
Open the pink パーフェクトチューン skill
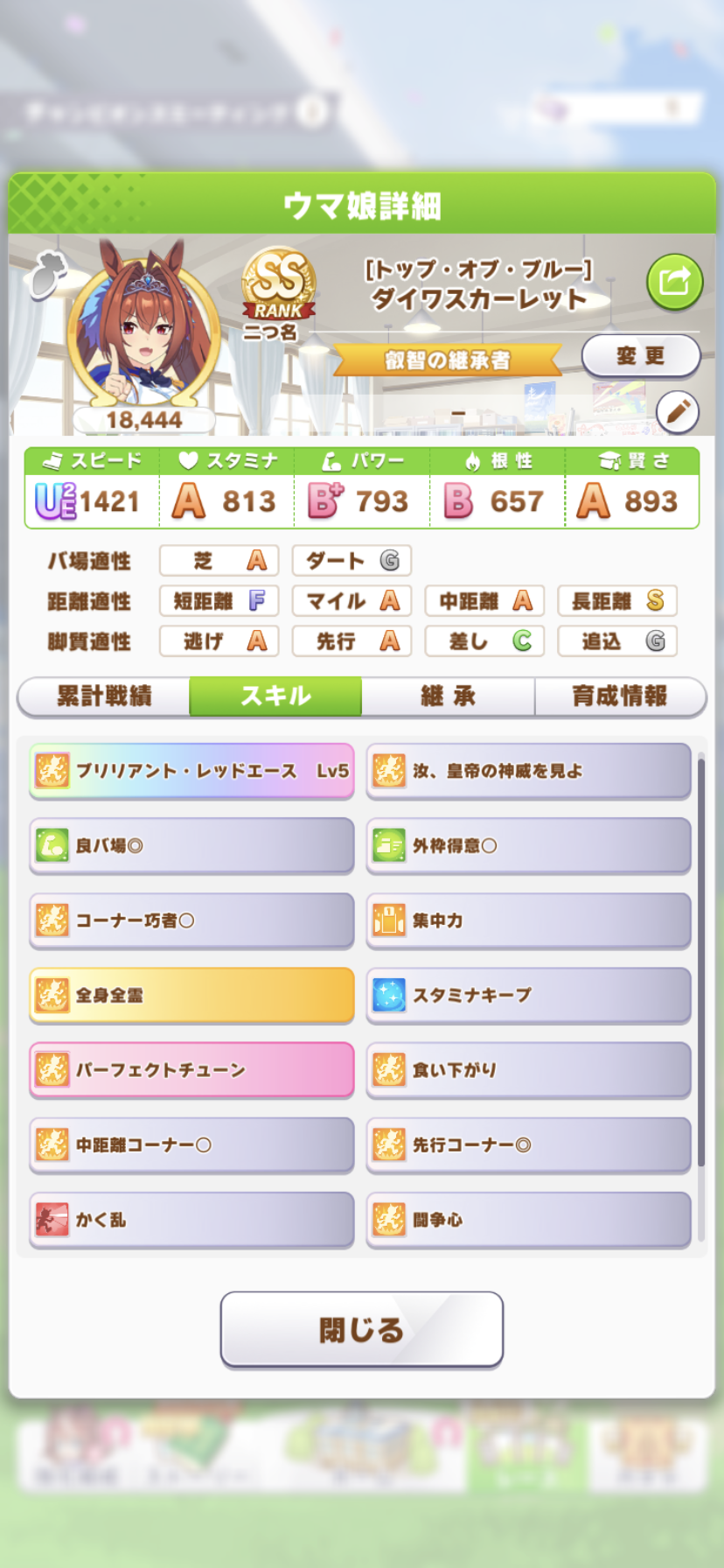[x=191, y=1070]
